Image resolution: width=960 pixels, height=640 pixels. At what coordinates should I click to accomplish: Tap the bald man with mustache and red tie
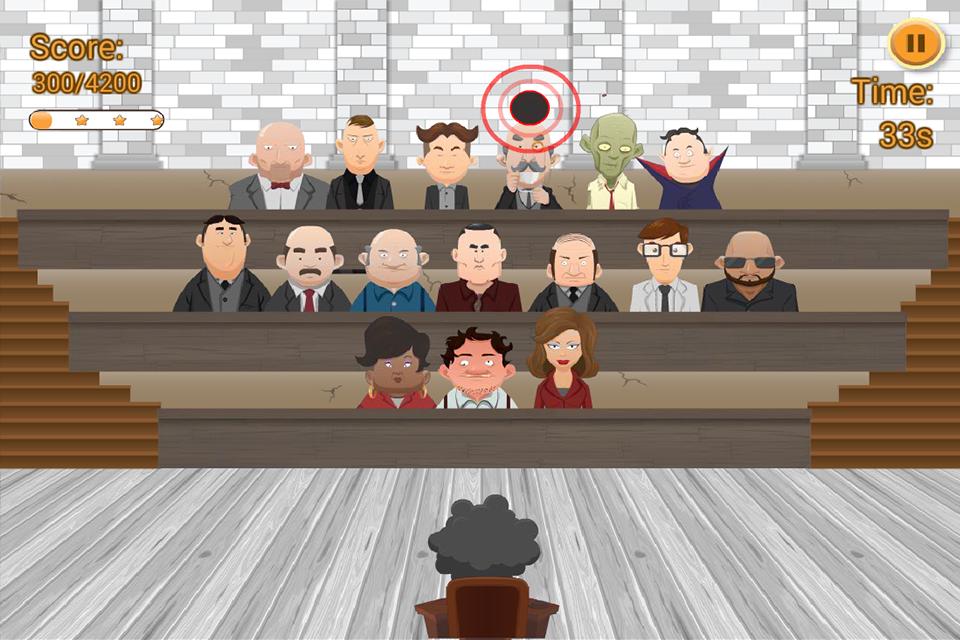(309, 266)
